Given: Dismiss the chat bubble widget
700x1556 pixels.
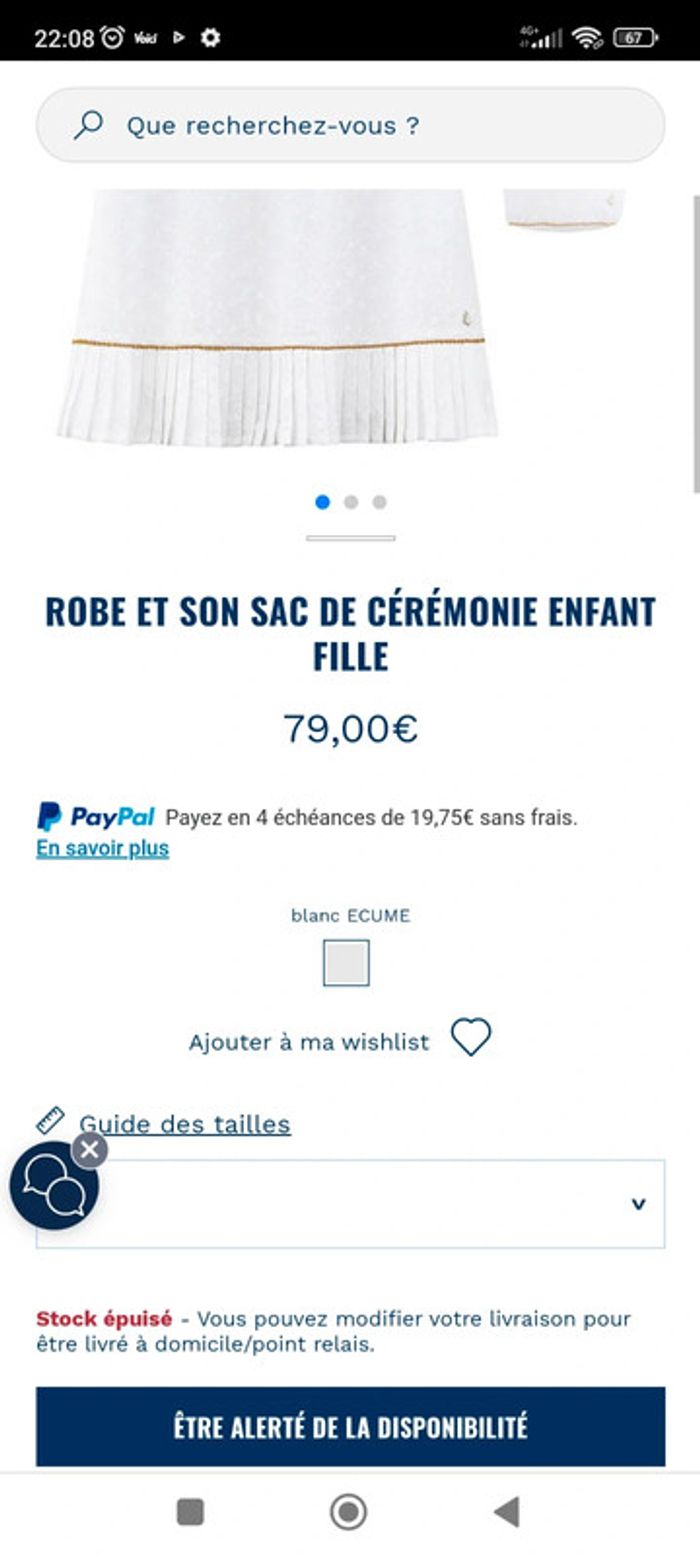Looking at the screenshot, I should [x=90, y=1150].
